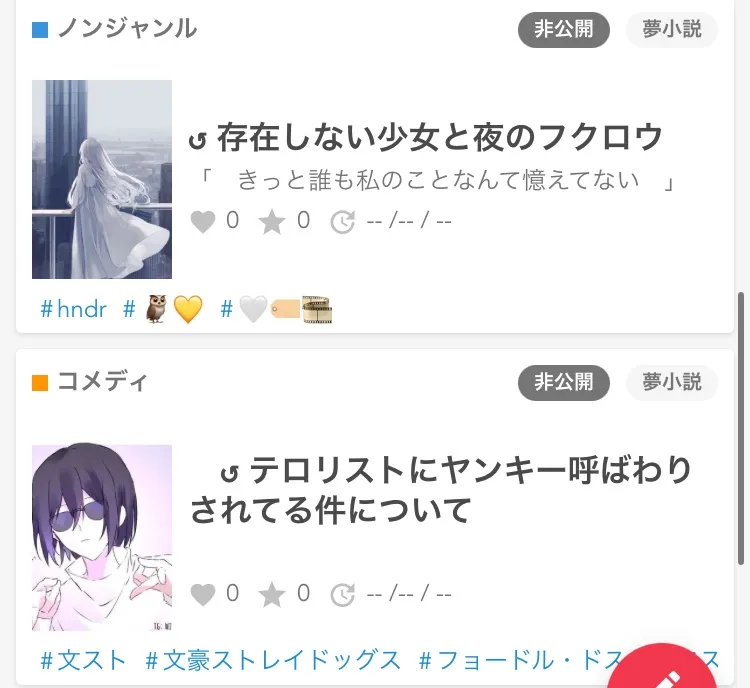Select the white heart film tag

[x=276, y=310]
